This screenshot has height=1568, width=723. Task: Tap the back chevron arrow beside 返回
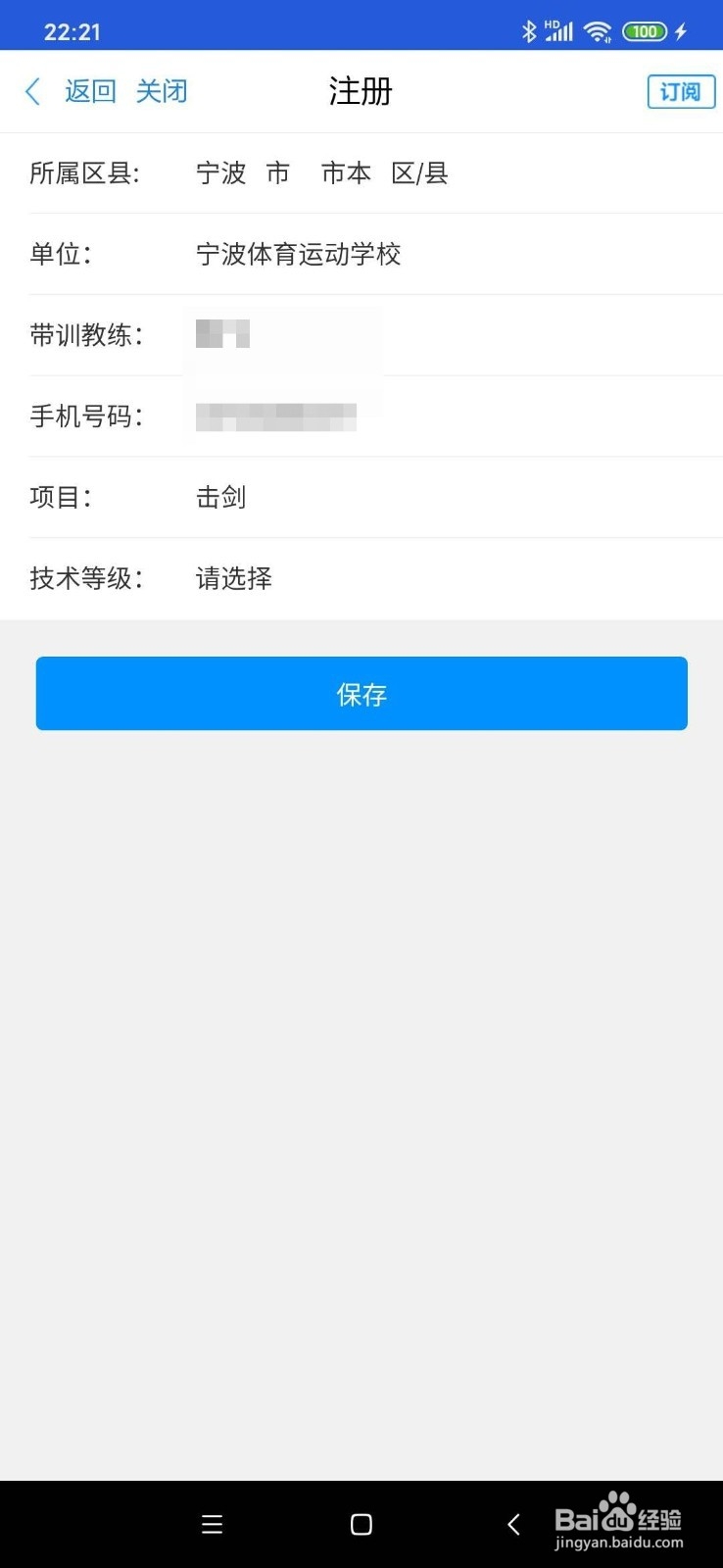[x=32, y=91]
